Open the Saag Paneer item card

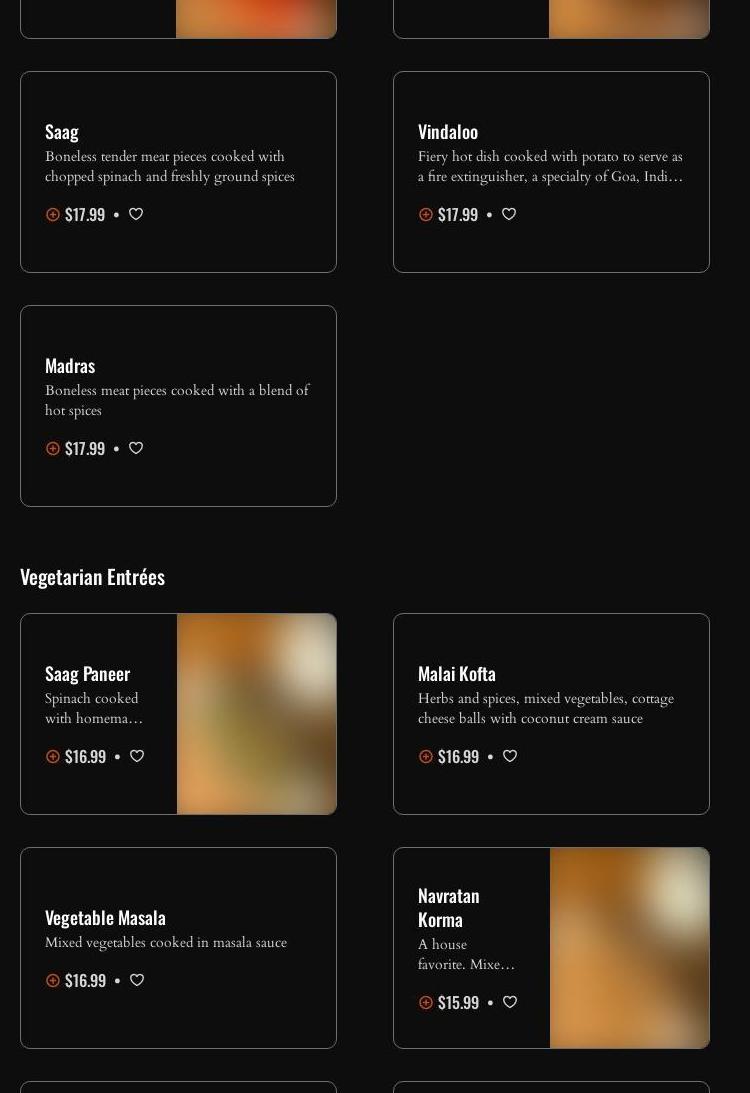(87, 673)
